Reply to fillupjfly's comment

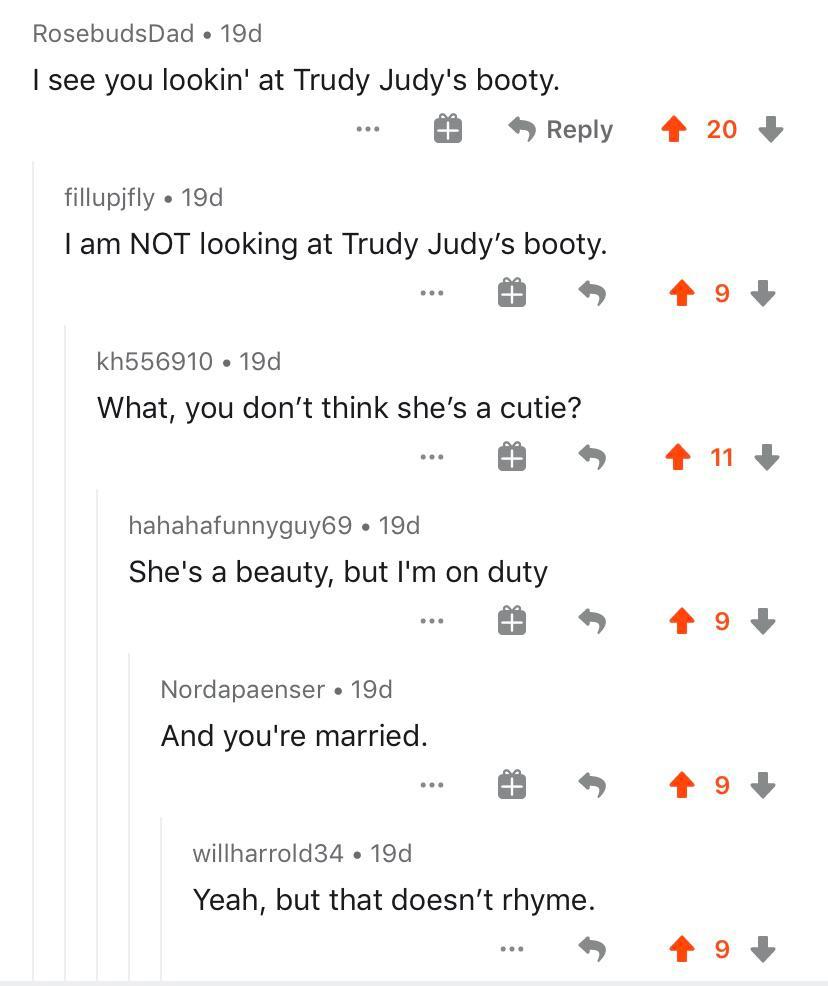(593, 293)
